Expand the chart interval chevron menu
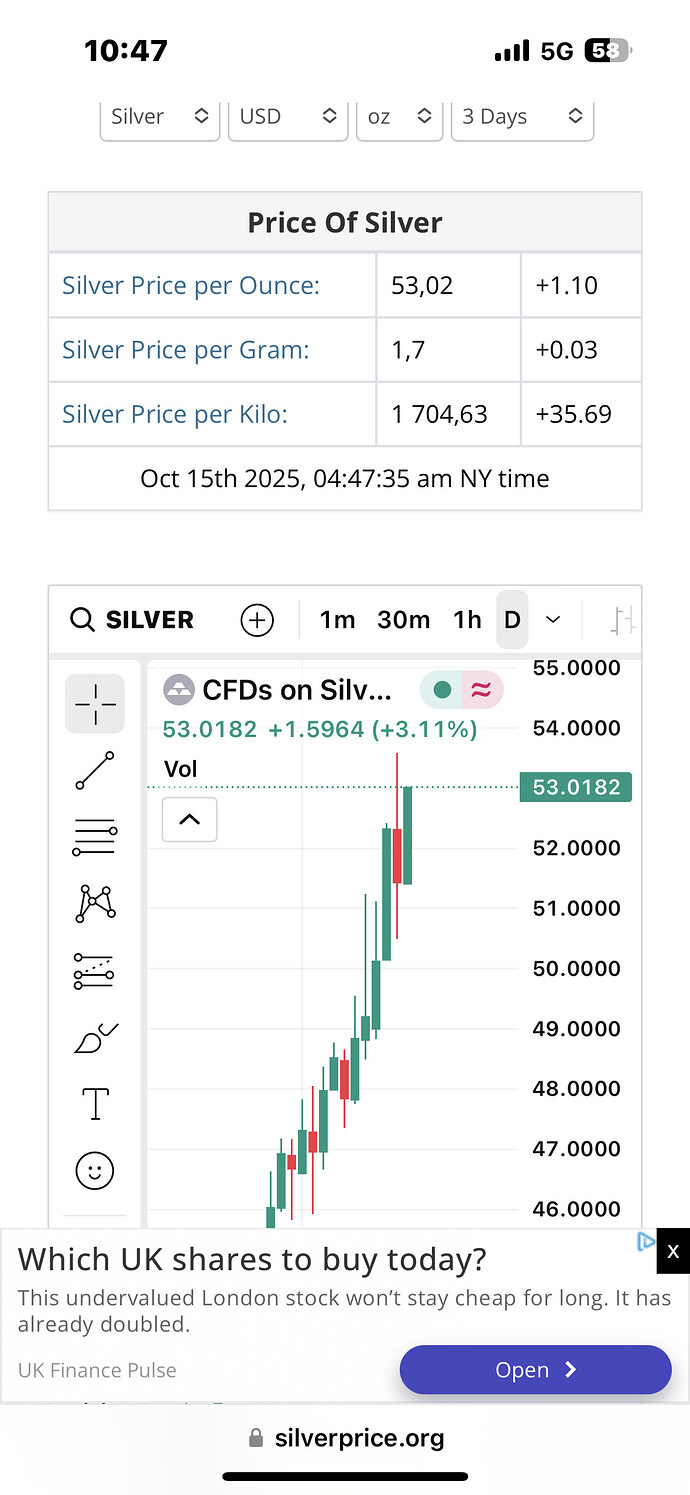Screen dimensions: 690x1495 [553, 620]
